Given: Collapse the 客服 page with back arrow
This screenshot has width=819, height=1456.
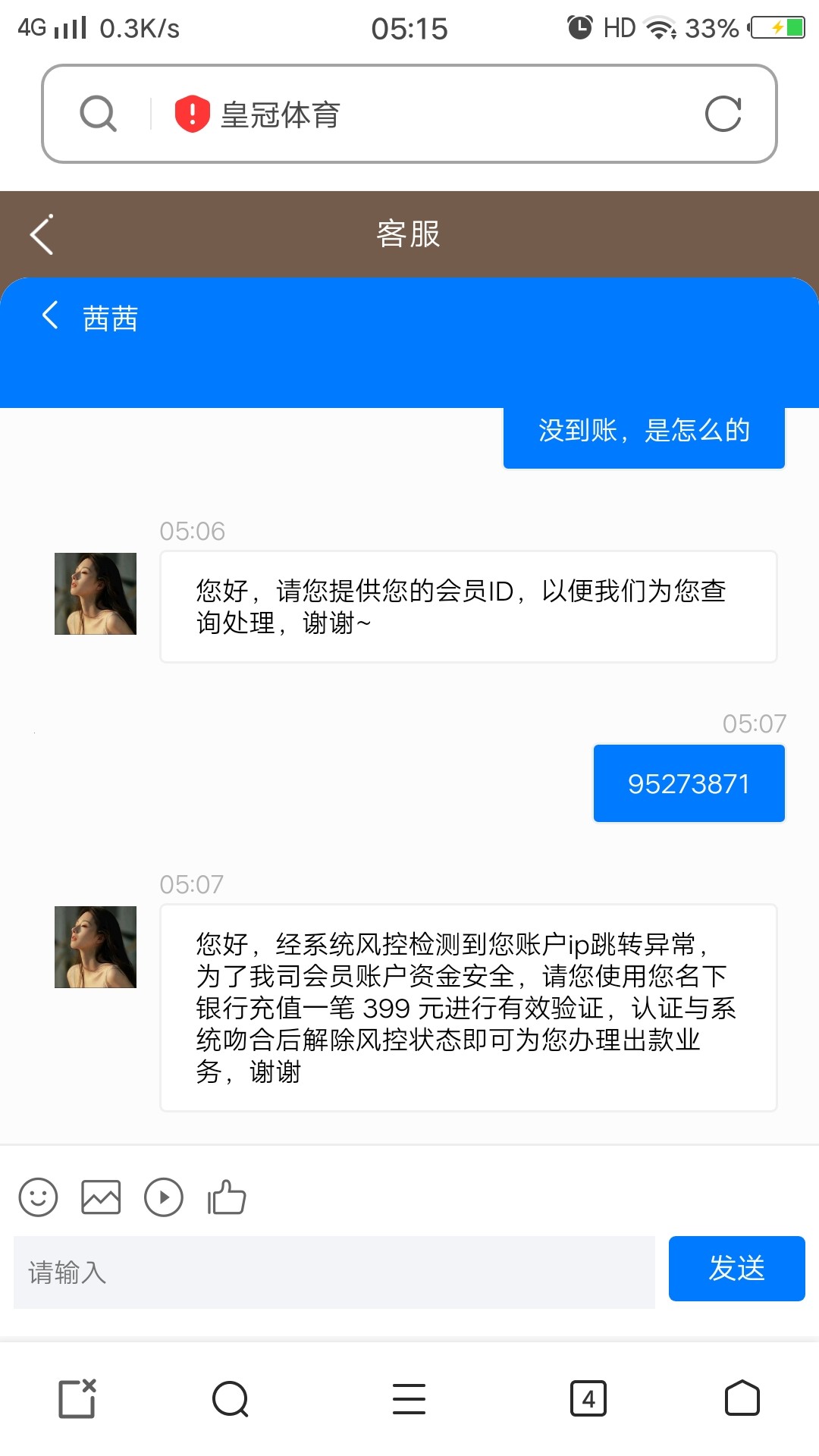Looking at the screenshot, I should pyautogui.click(x=41, y=234).
